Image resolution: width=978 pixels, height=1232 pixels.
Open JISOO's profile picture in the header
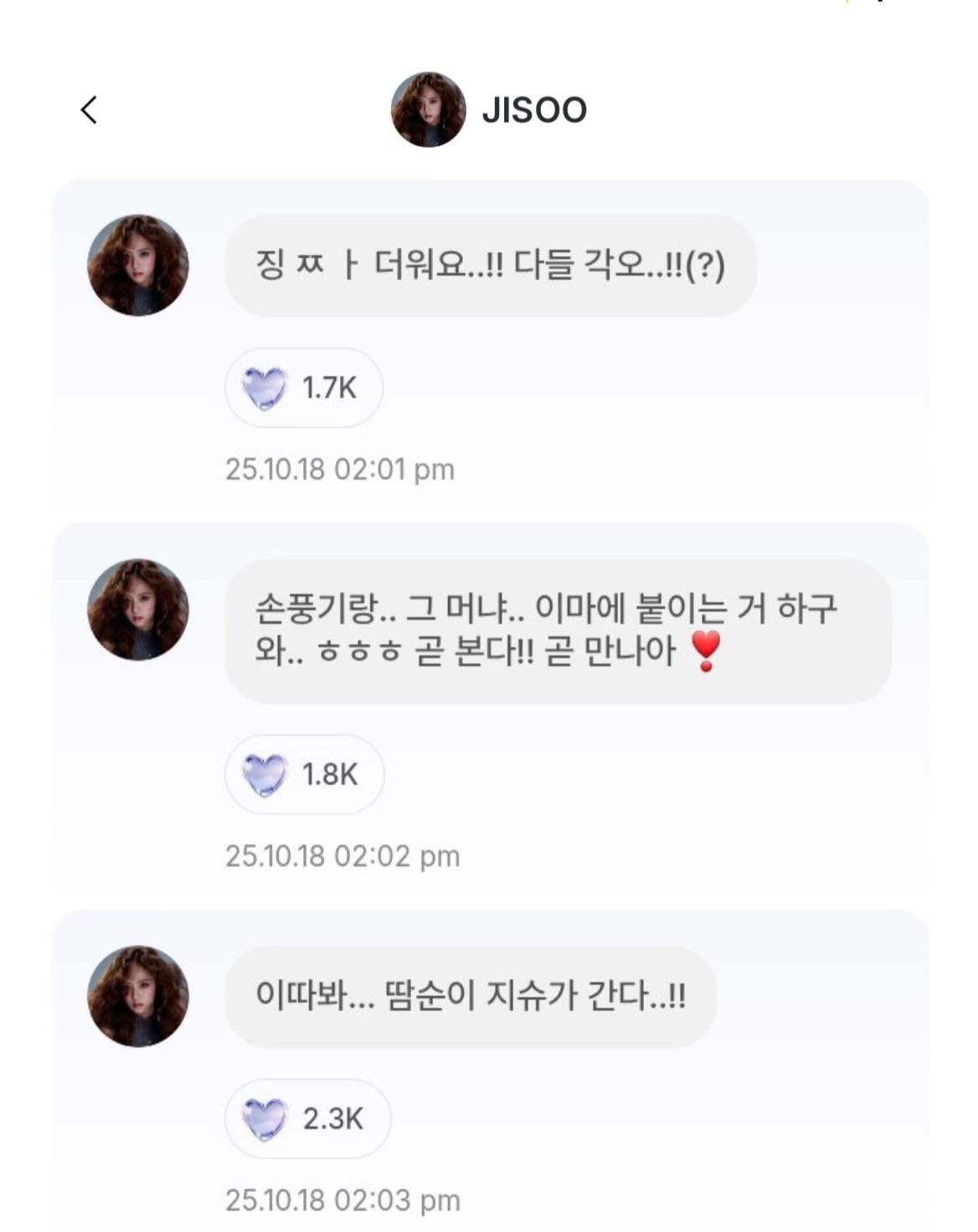(428, 110)
